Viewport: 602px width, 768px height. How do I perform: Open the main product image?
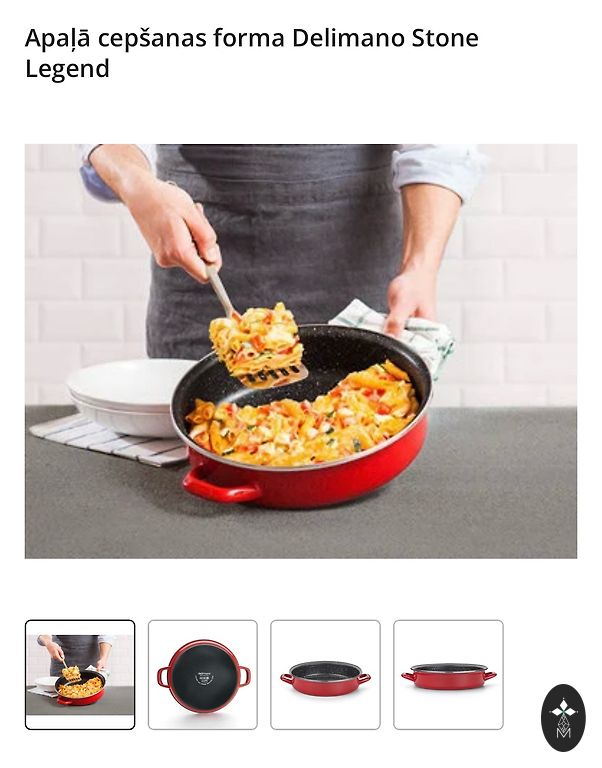(x=300, y=351)
